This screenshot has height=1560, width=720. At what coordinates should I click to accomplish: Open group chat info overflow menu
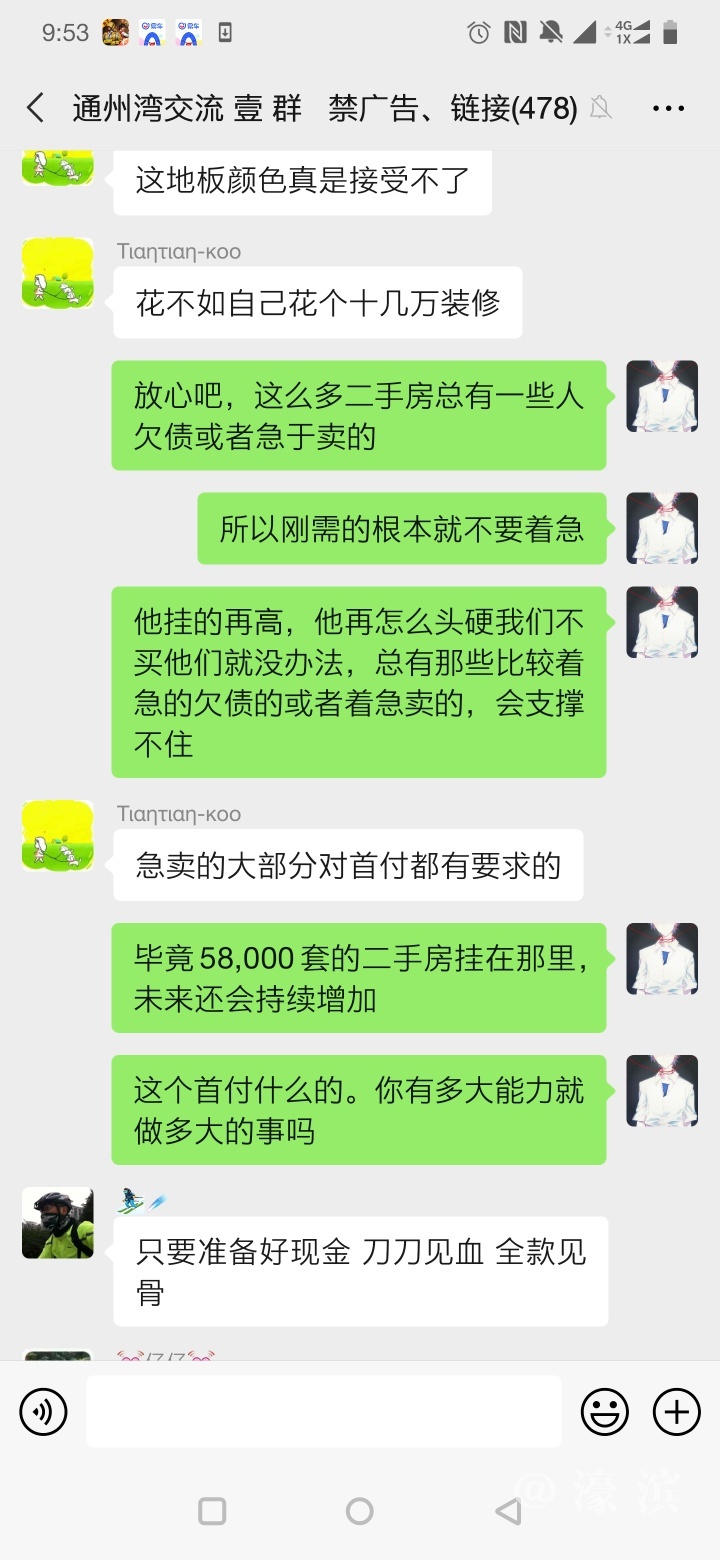click(668, 108)
